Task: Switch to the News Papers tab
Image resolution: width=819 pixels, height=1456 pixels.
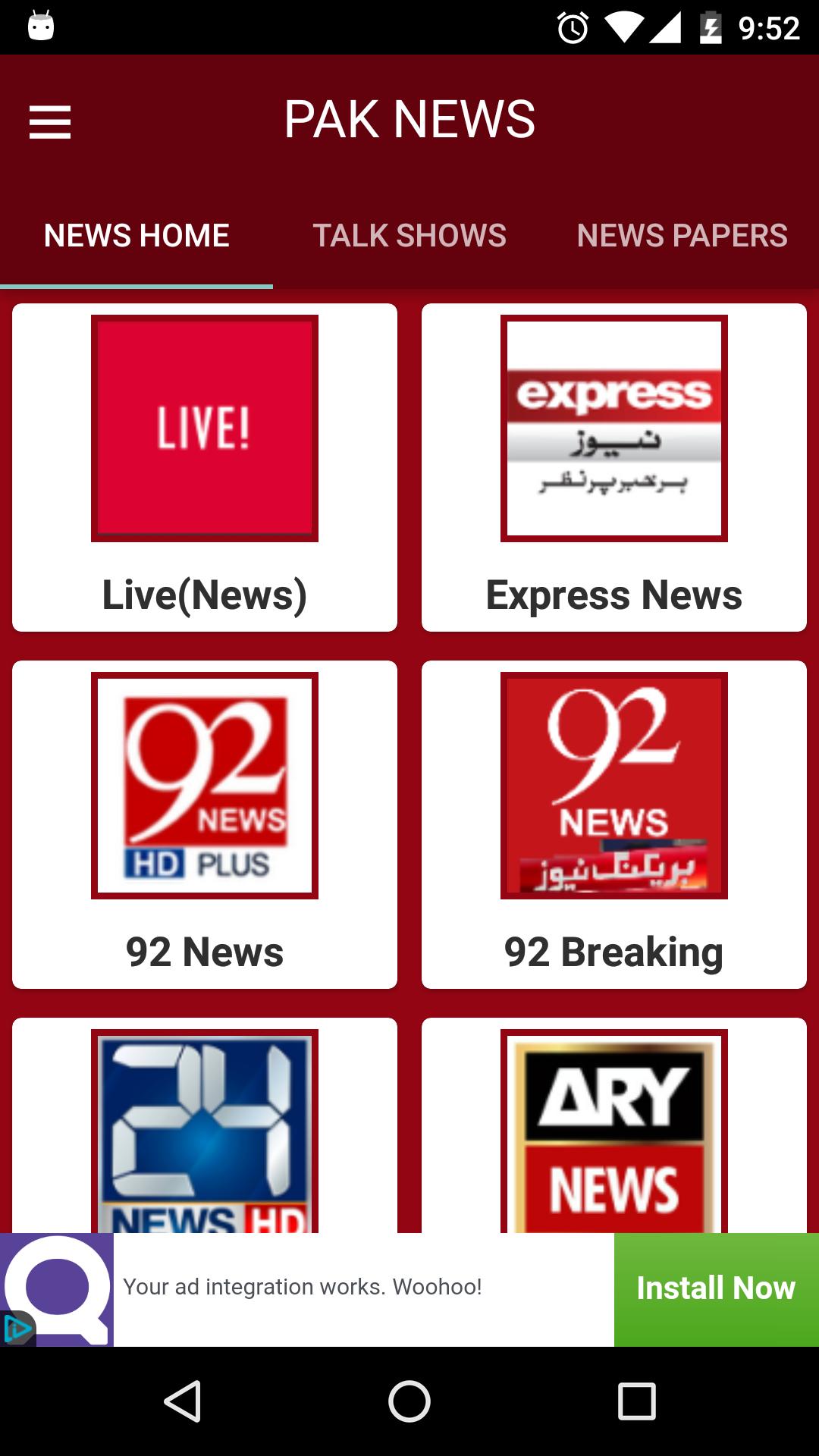Action: tap(682, 235)
